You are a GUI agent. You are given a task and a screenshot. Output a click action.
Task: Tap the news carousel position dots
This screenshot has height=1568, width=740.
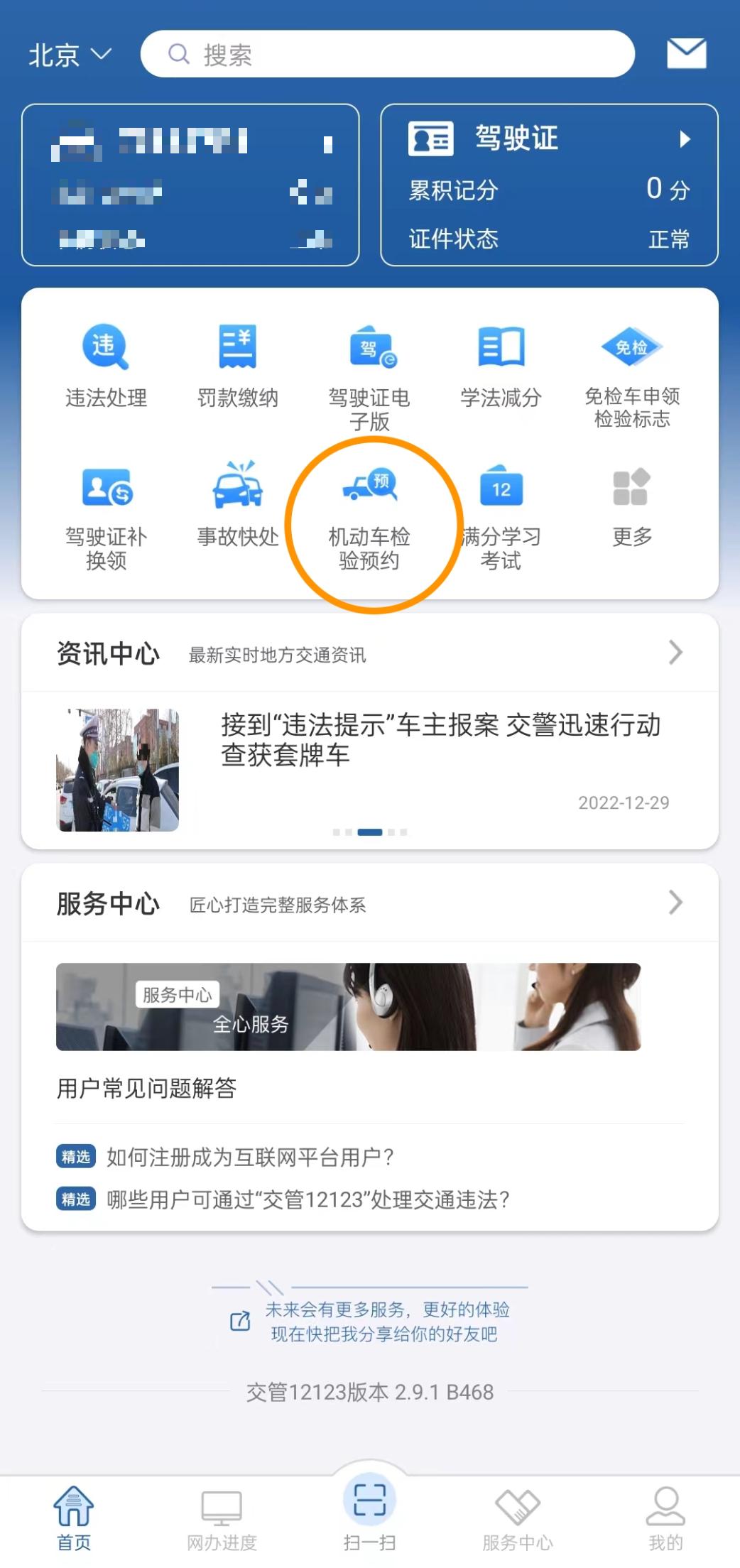[370, 832]
